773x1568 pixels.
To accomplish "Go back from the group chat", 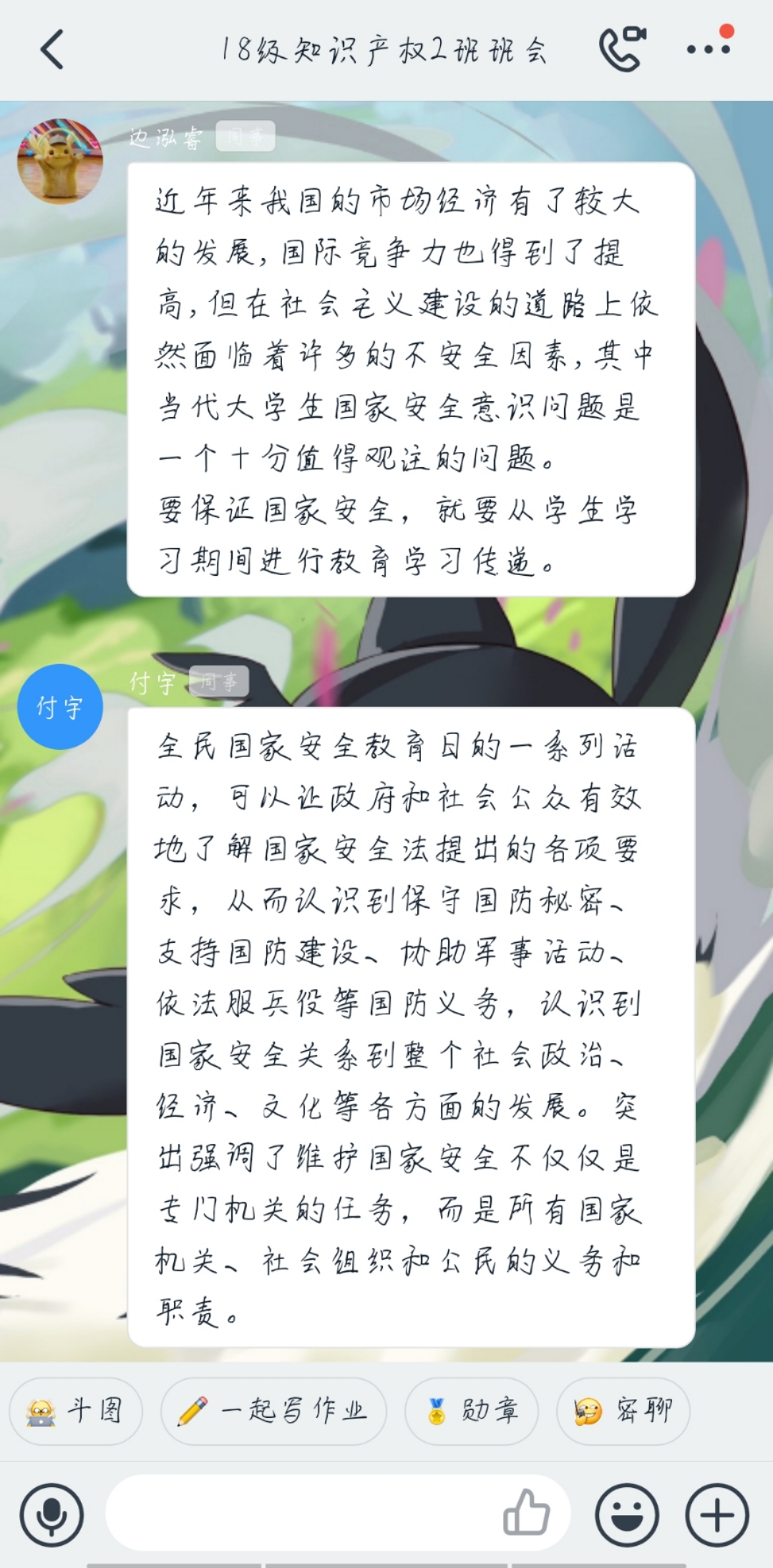I will point(52,49).
